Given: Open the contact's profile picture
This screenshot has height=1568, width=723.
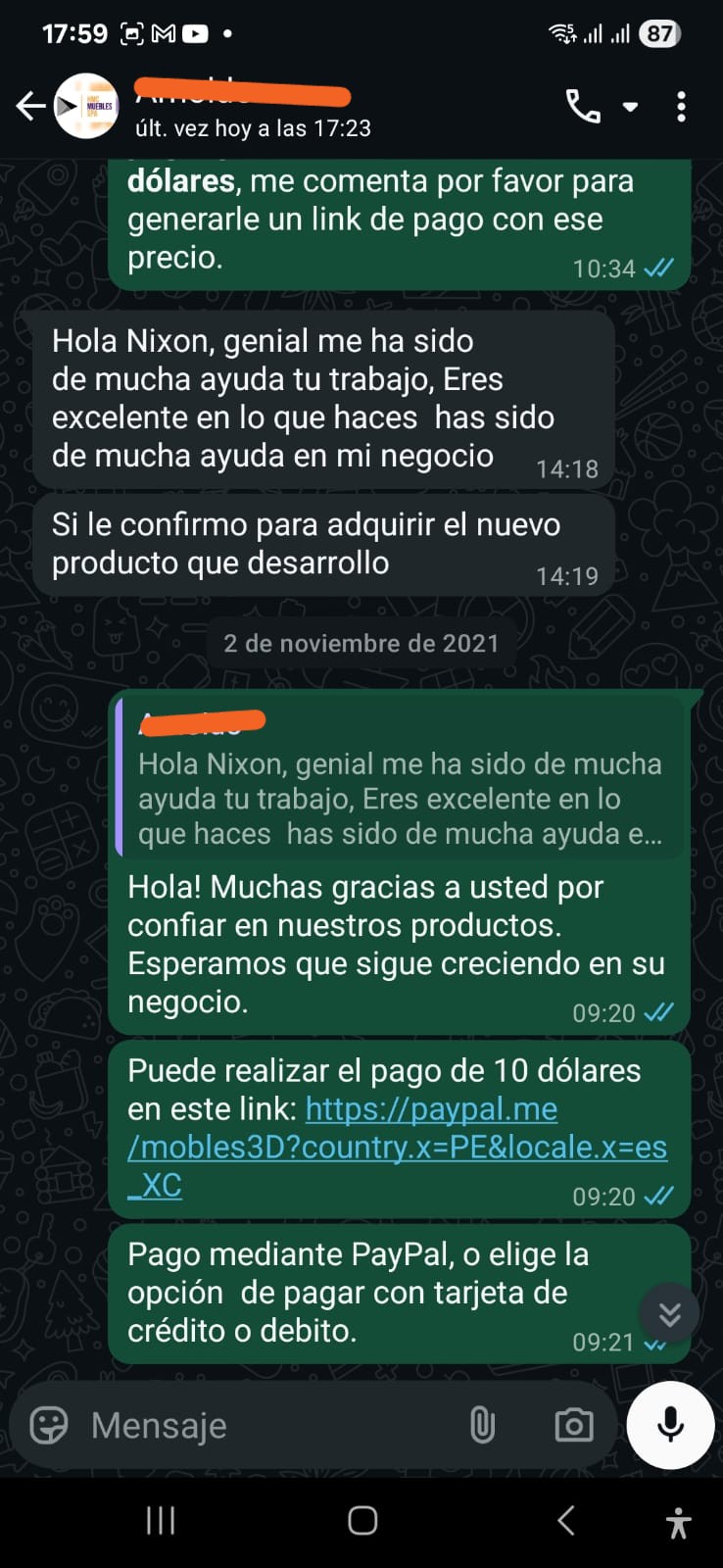Looking at the screenshot, I should click(x=84, y=106).
